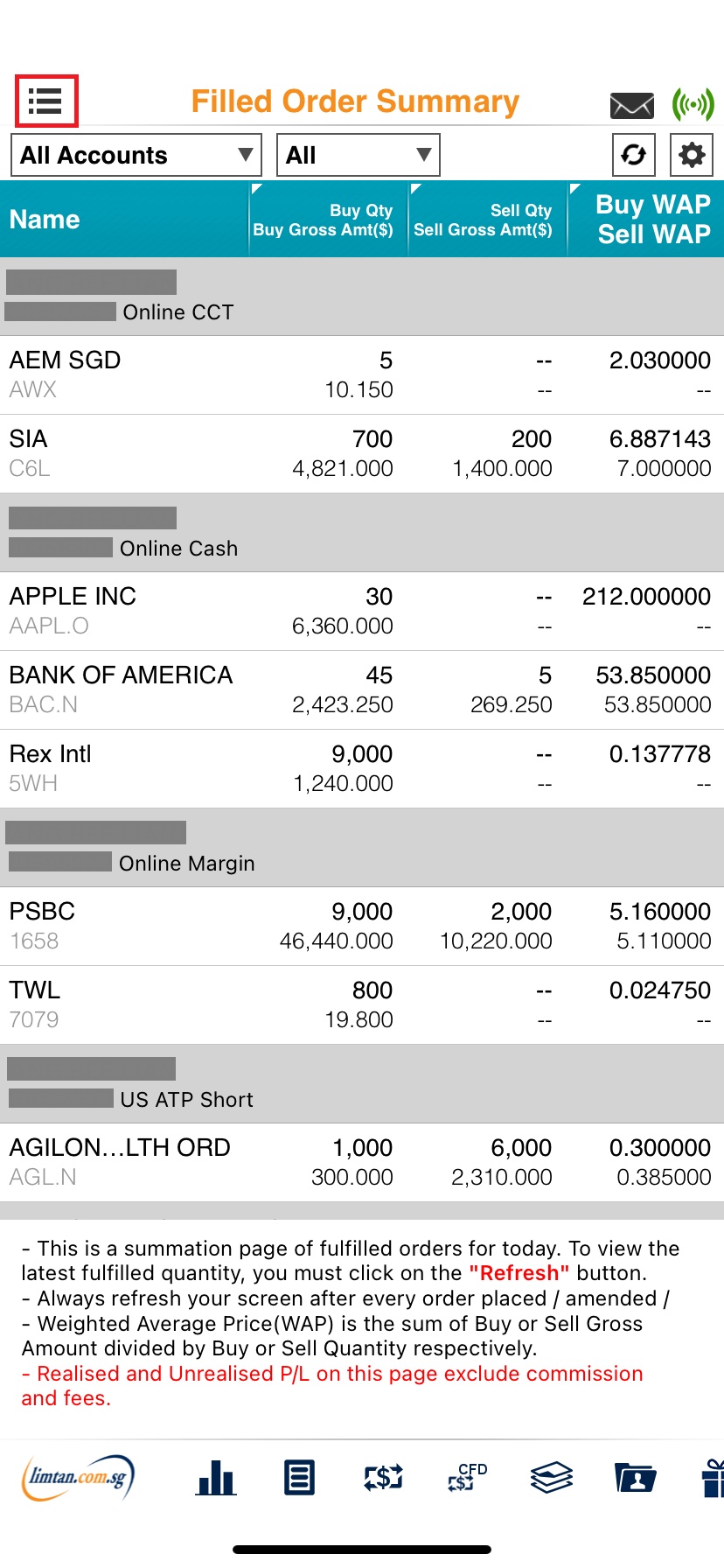
Task: Expand the All Accounts dropdown
Action: [136, 156]
